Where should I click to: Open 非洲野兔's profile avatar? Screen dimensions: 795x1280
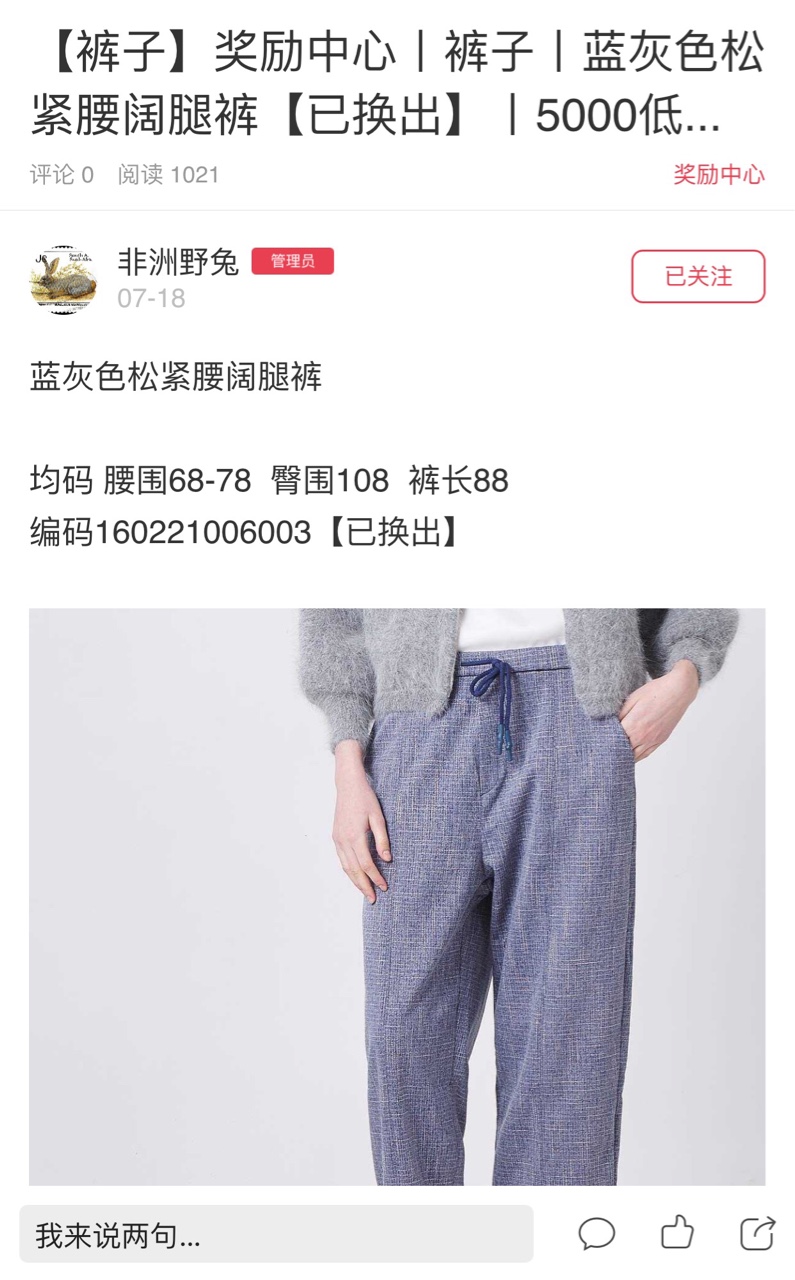[64, 279]
